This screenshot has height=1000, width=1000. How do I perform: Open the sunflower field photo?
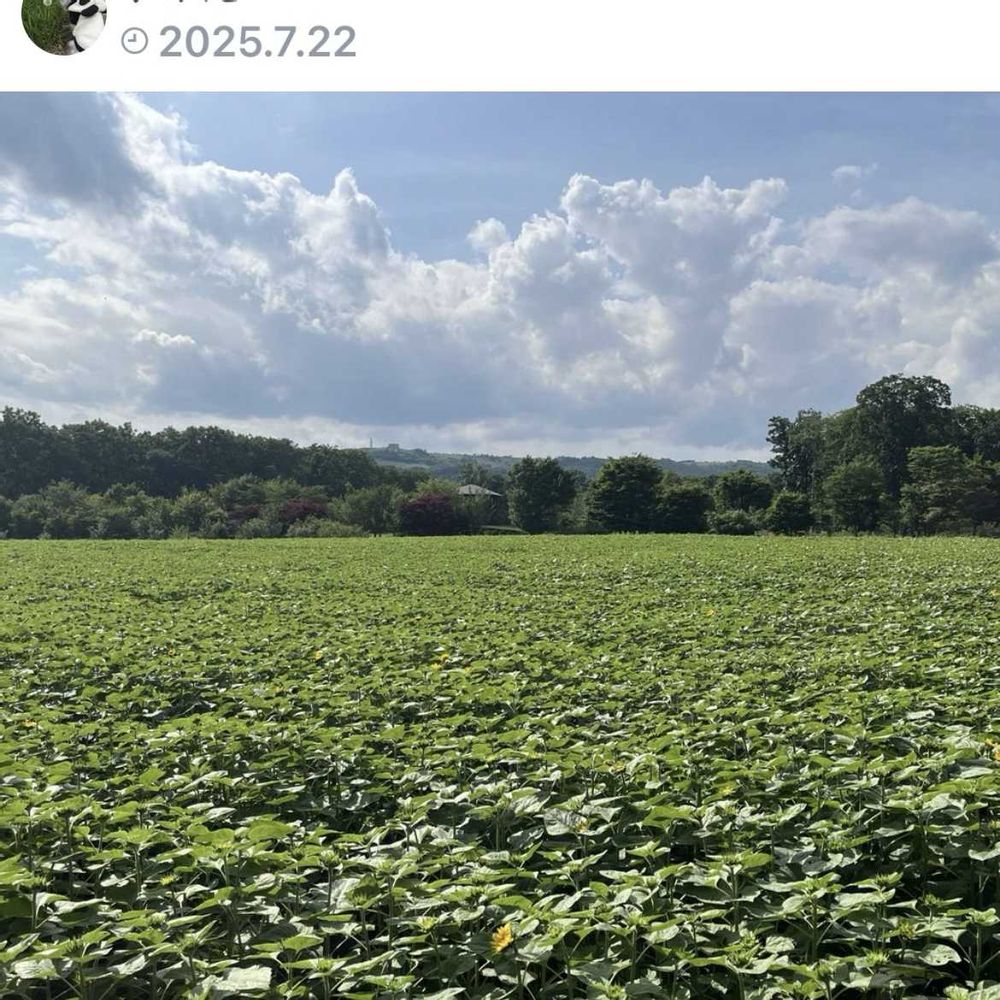point(500,546)
